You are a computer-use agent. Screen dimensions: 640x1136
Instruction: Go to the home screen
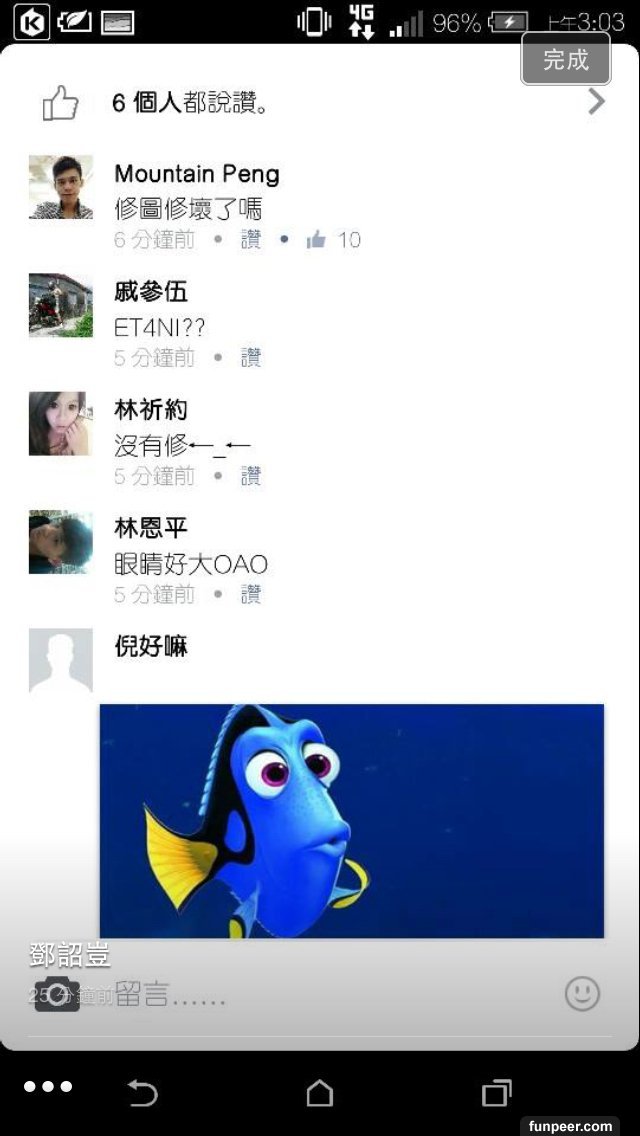319,1093
